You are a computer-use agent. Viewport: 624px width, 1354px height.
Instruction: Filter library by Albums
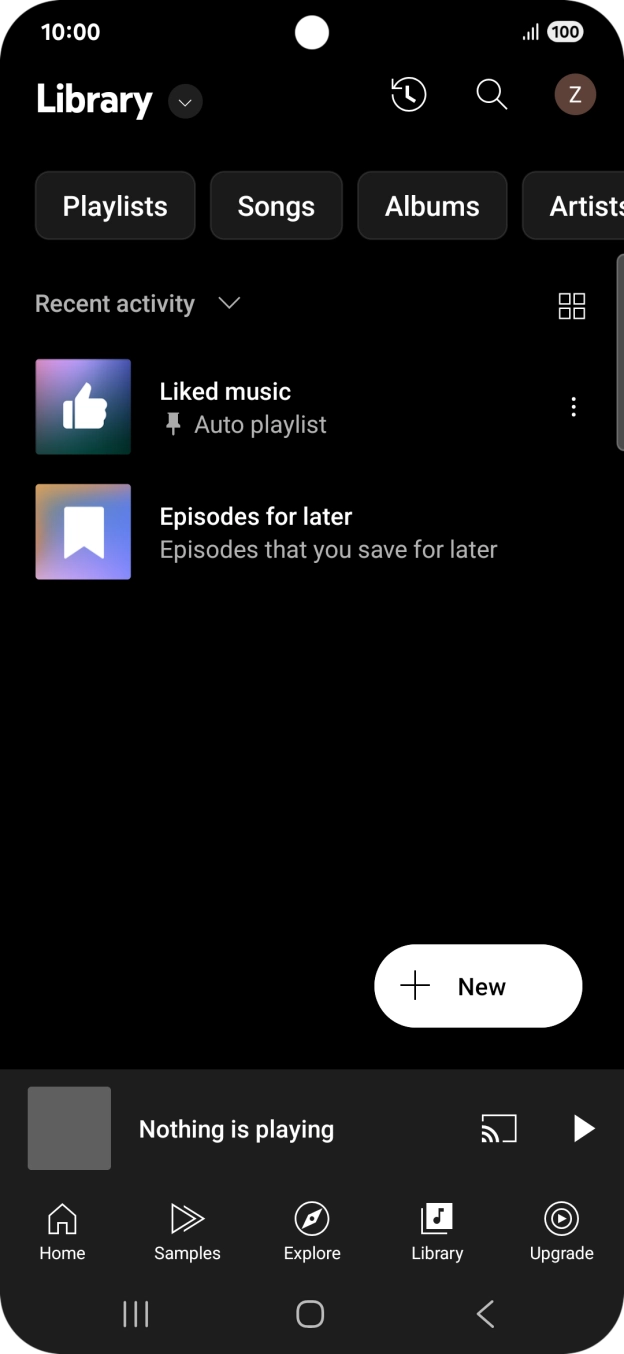(432, 206)
